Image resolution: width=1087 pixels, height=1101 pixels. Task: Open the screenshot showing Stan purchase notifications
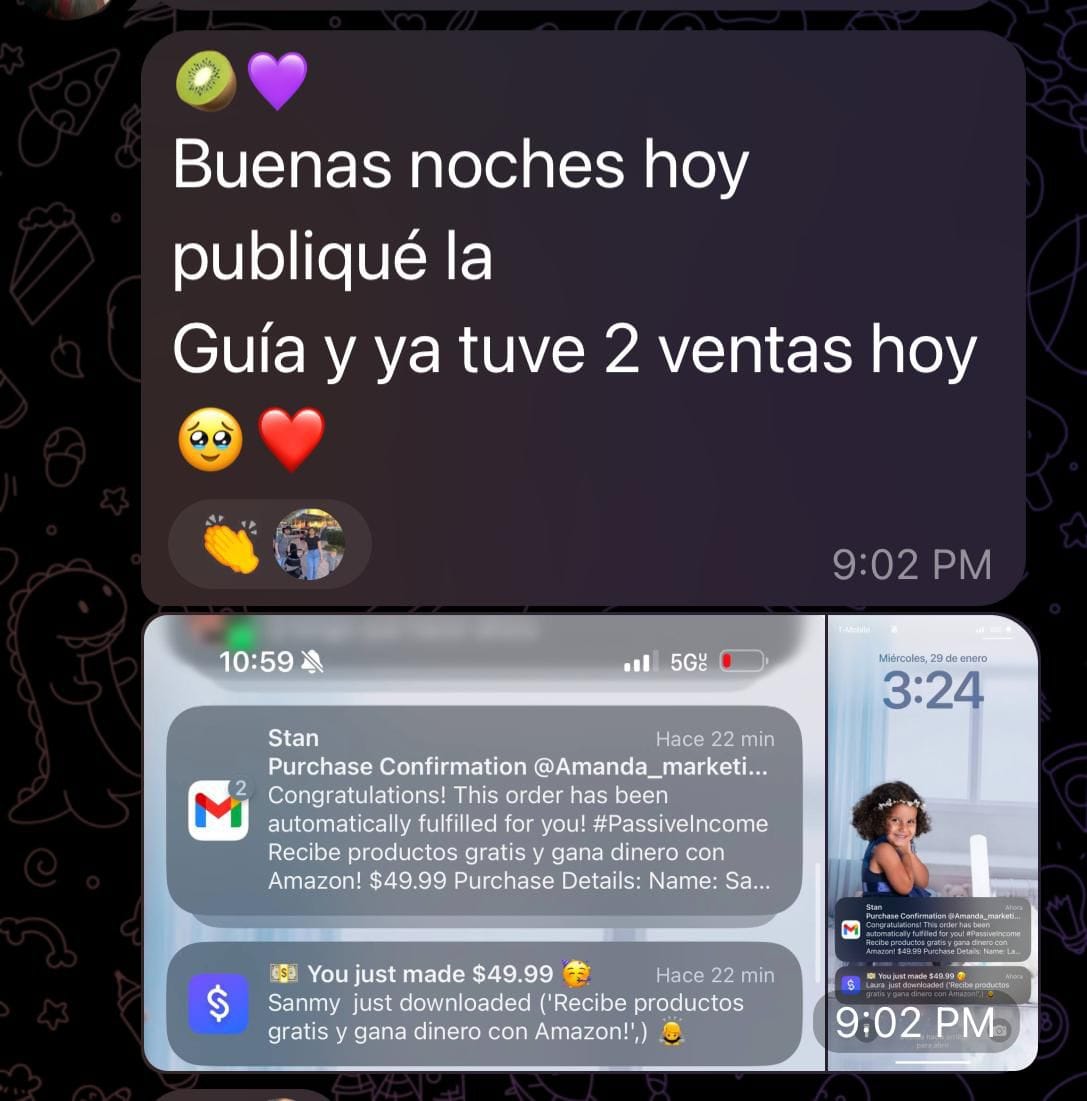tap(484, 842)
